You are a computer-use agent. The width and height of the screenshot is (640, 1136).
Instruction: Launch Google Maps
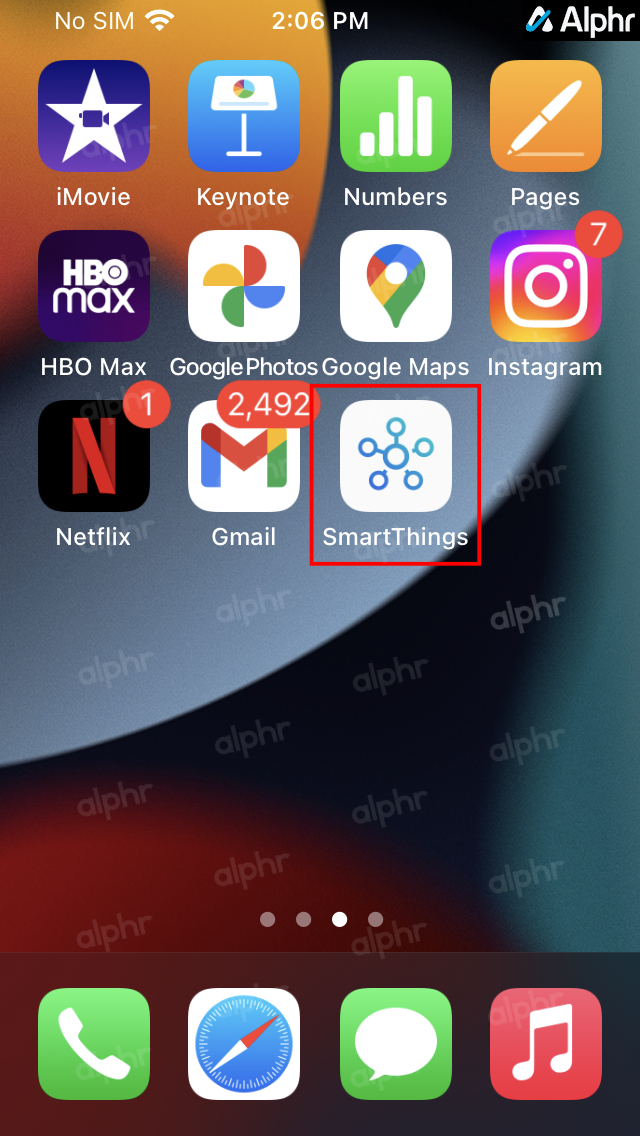(396, 286)
